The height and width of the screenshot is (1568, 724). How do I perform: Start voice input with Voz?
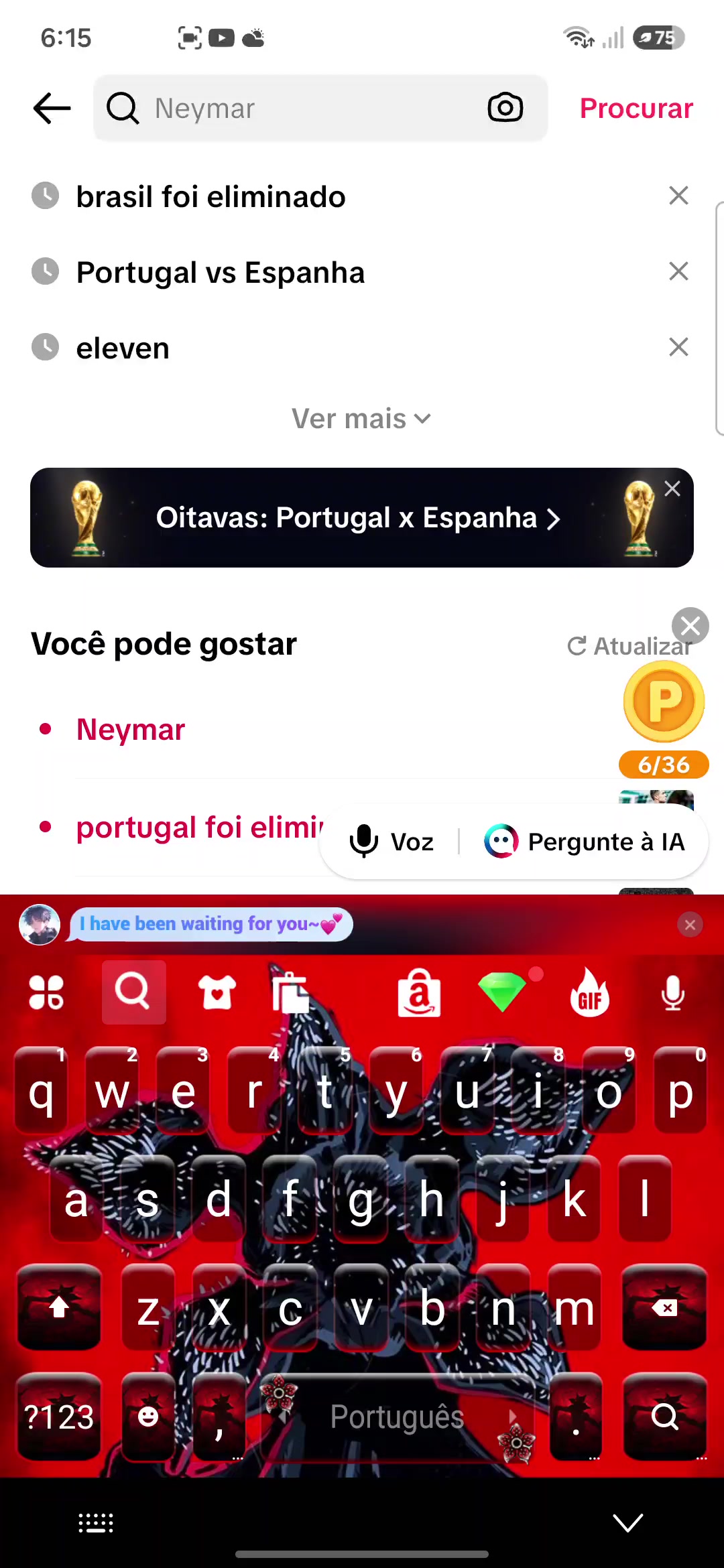point(391,842)
